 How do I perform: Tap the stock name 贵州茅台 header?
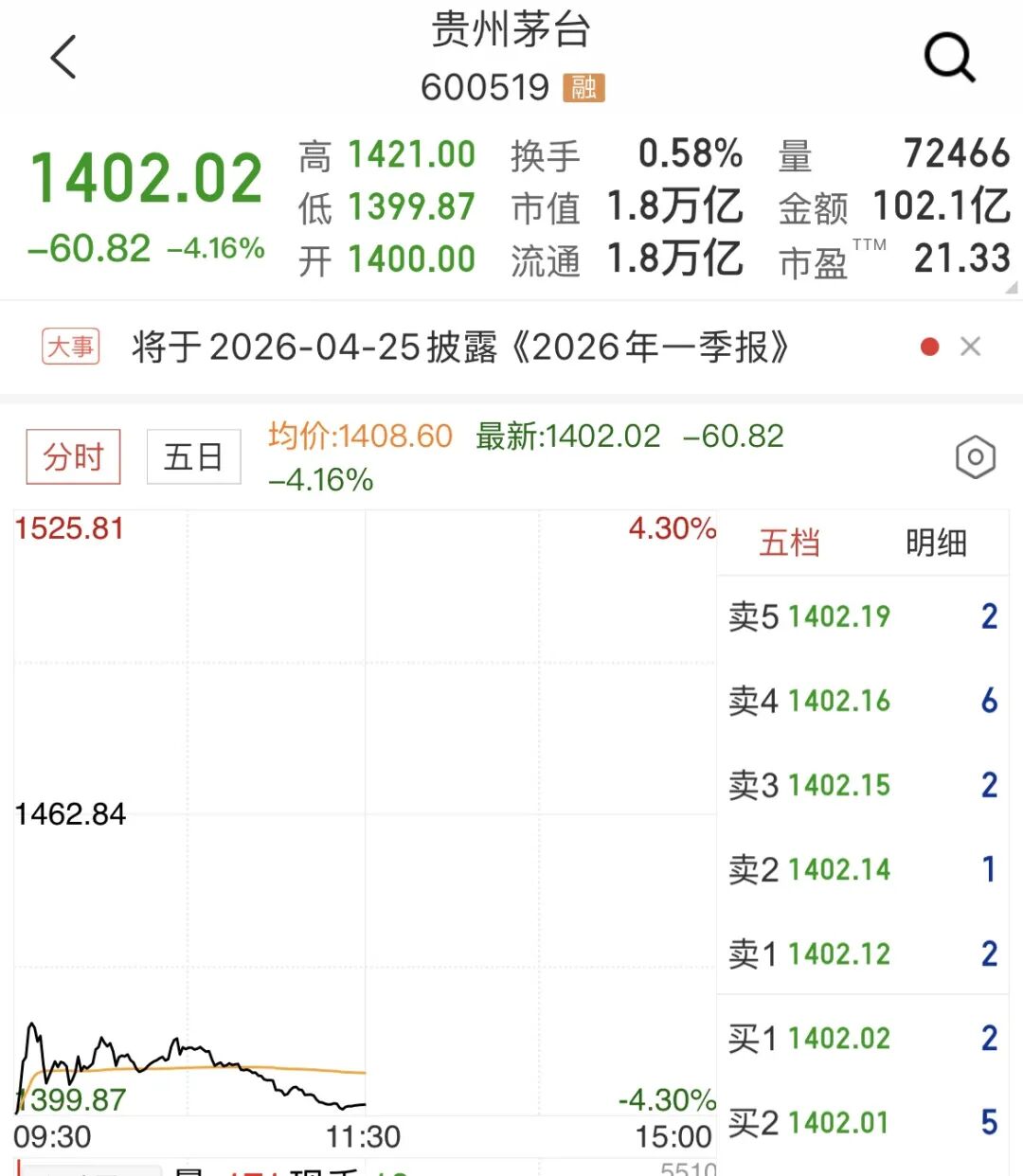pos(510,29)
